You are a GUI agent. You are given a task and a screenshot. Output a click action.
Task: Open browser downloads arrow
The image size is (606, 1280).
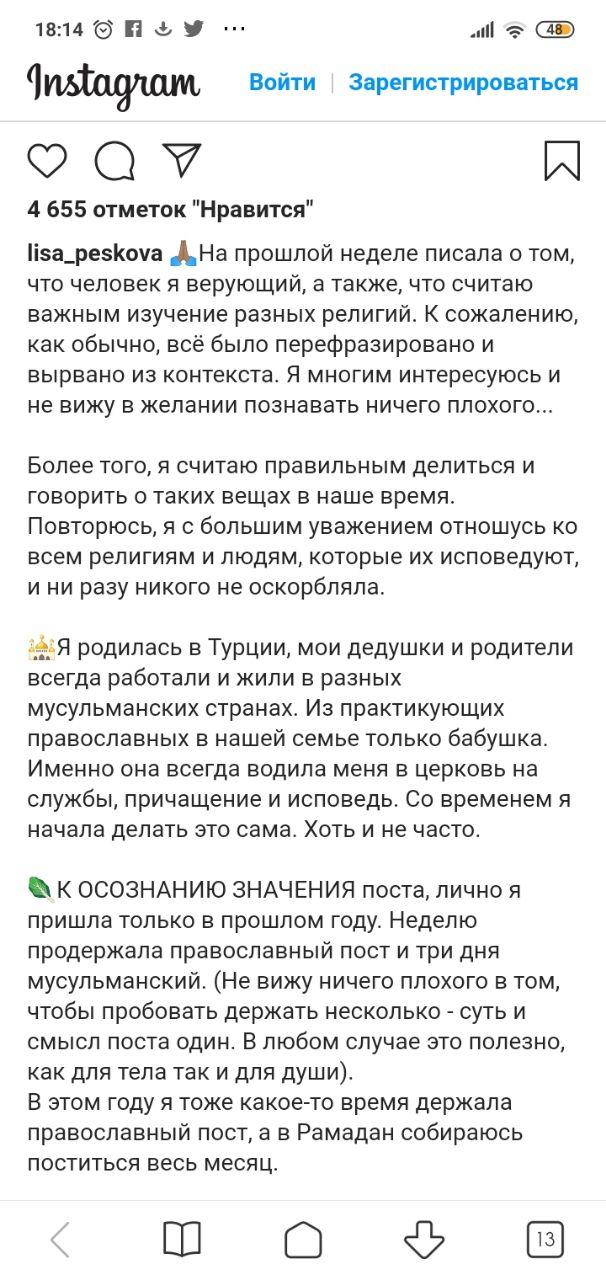click(x=424, y=1240)
